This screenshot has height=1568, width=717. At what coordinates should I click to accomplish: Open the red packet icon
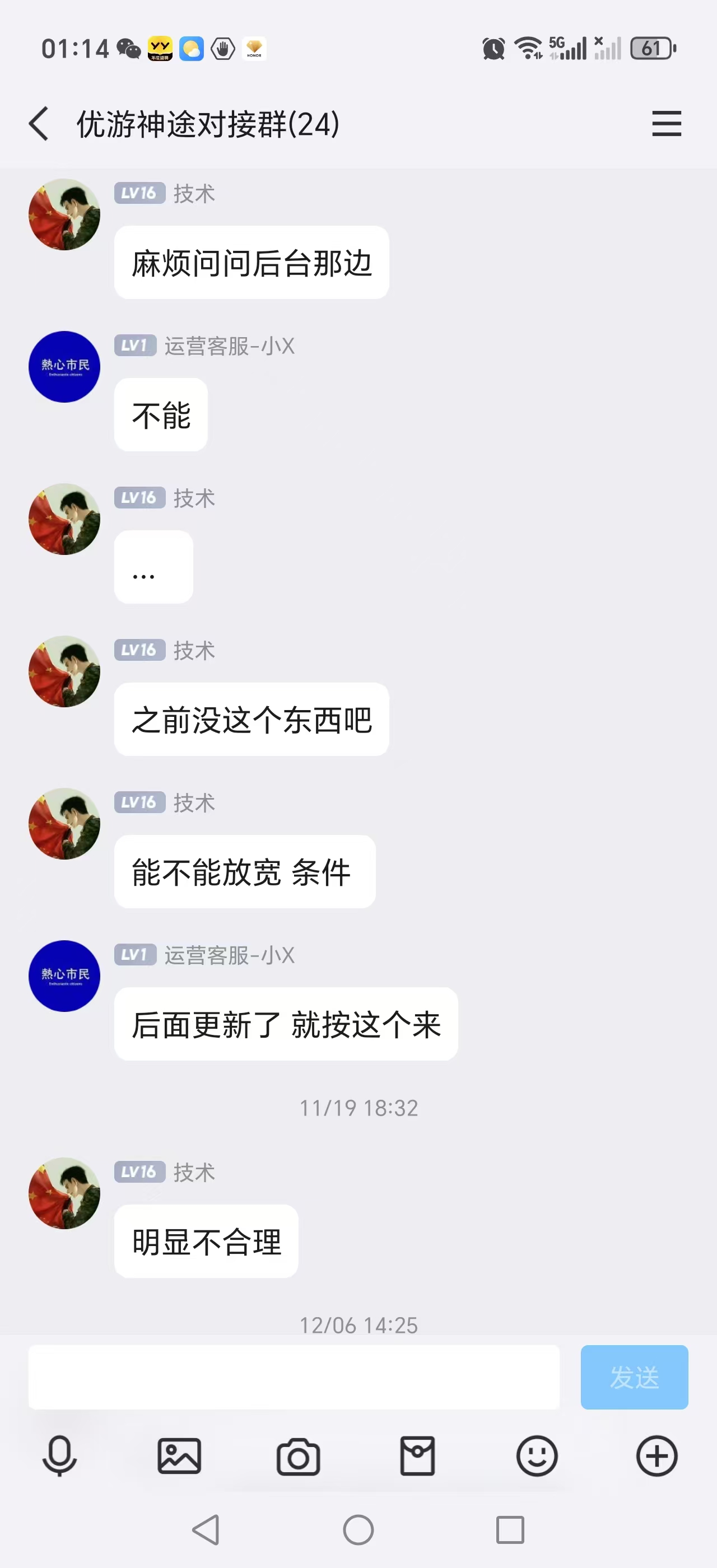coord(417,1456)
